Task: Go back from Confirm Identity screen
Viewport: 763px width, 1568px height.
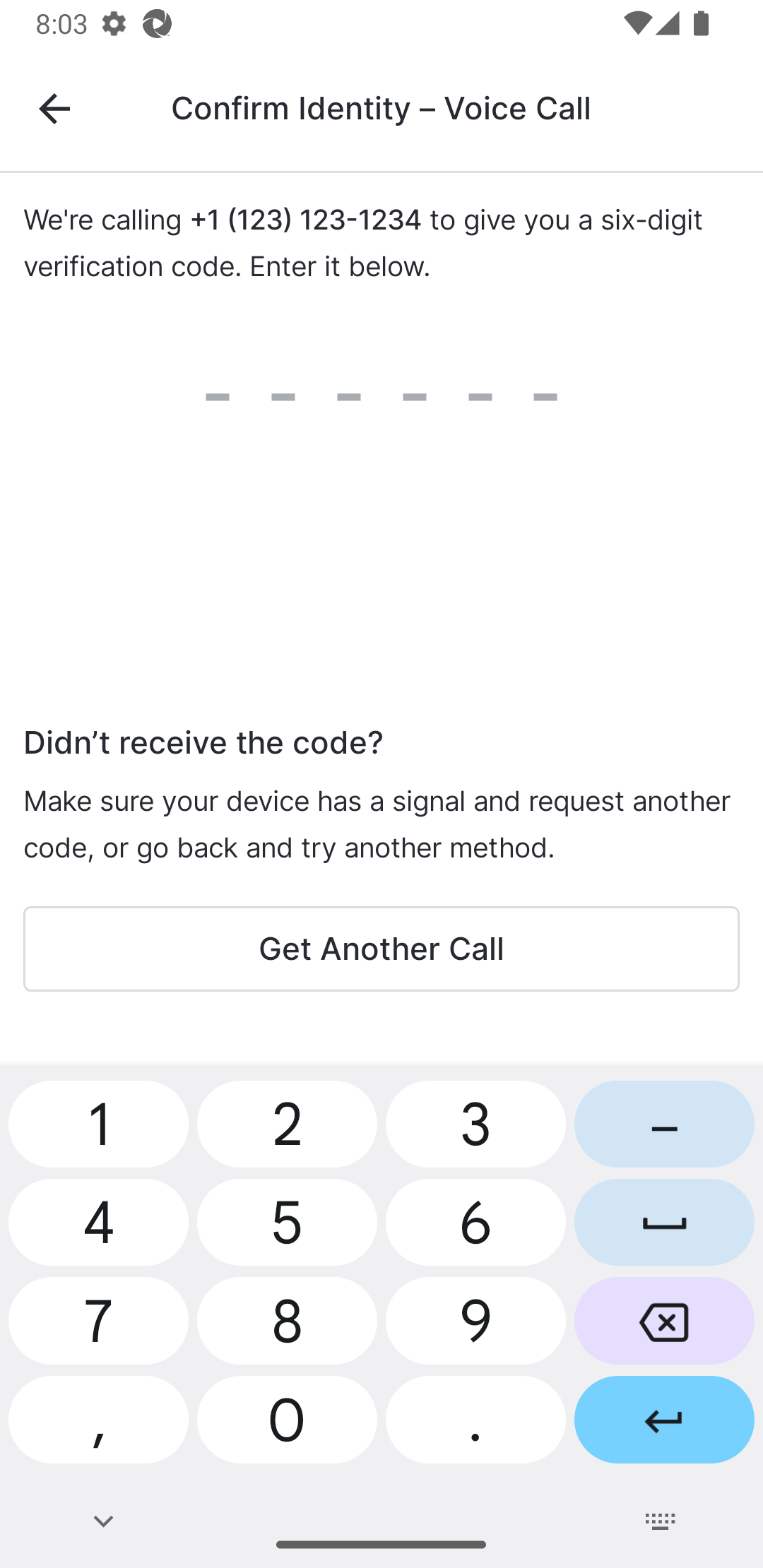Action: click(54, 109)
